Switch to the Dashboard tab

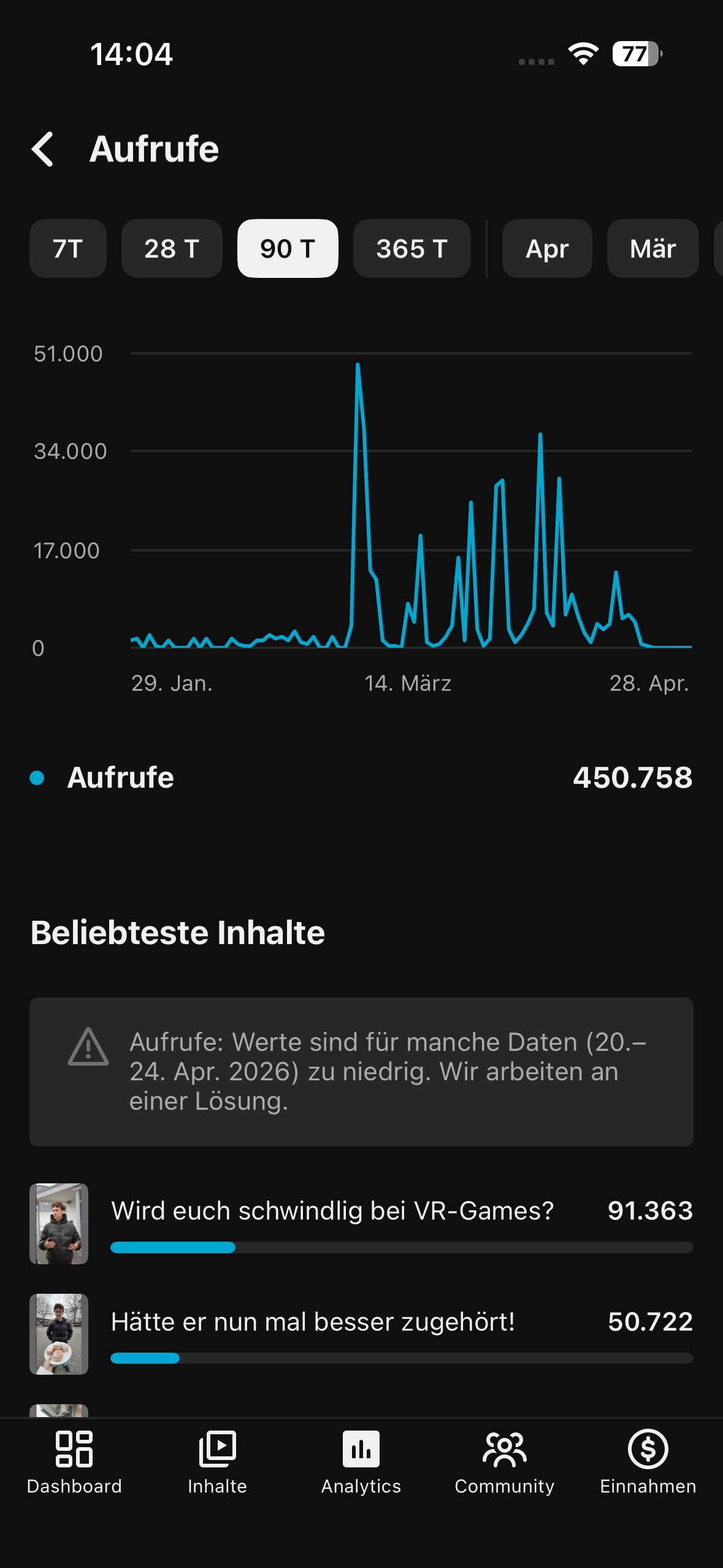click(74, 1462)
